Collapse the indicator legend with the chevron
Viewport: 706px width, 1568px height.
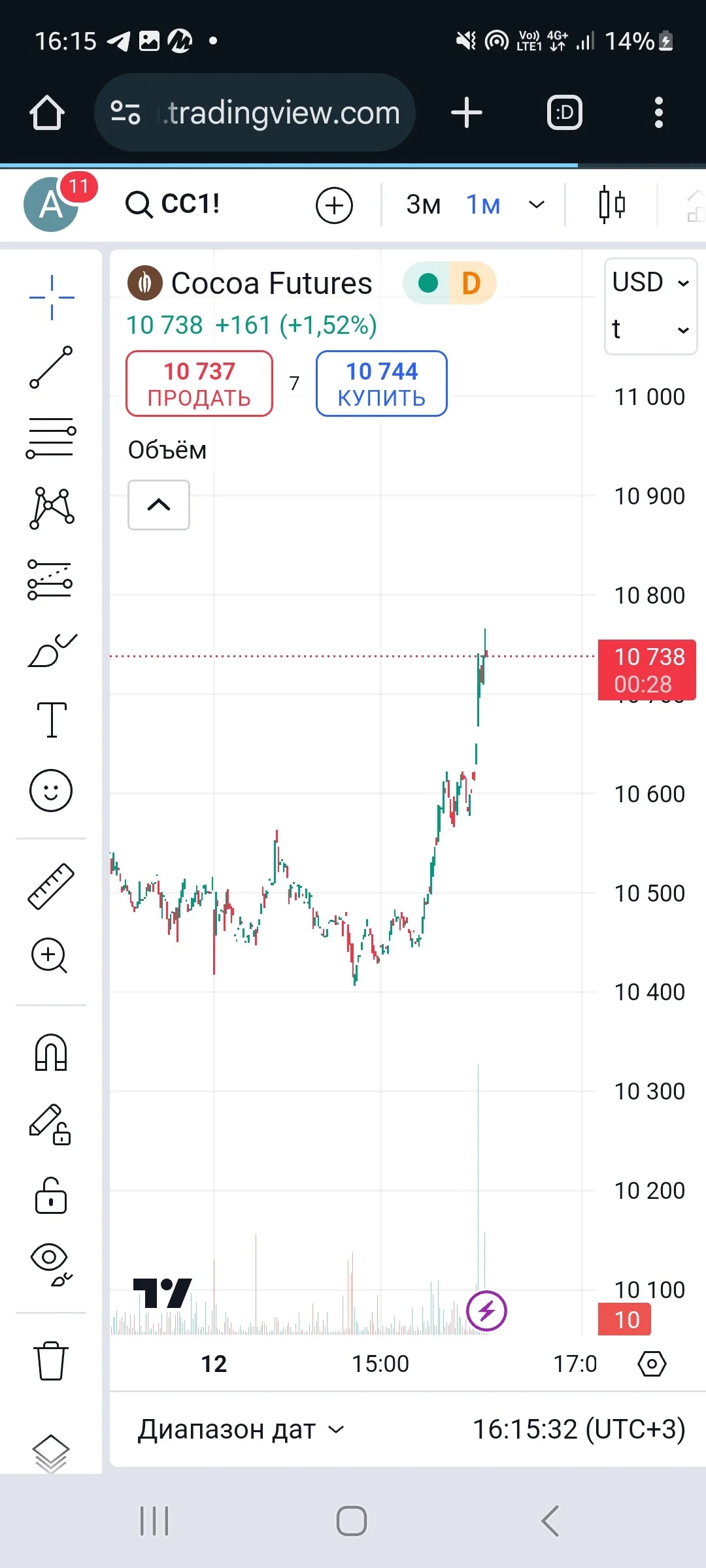pos(159,505)
